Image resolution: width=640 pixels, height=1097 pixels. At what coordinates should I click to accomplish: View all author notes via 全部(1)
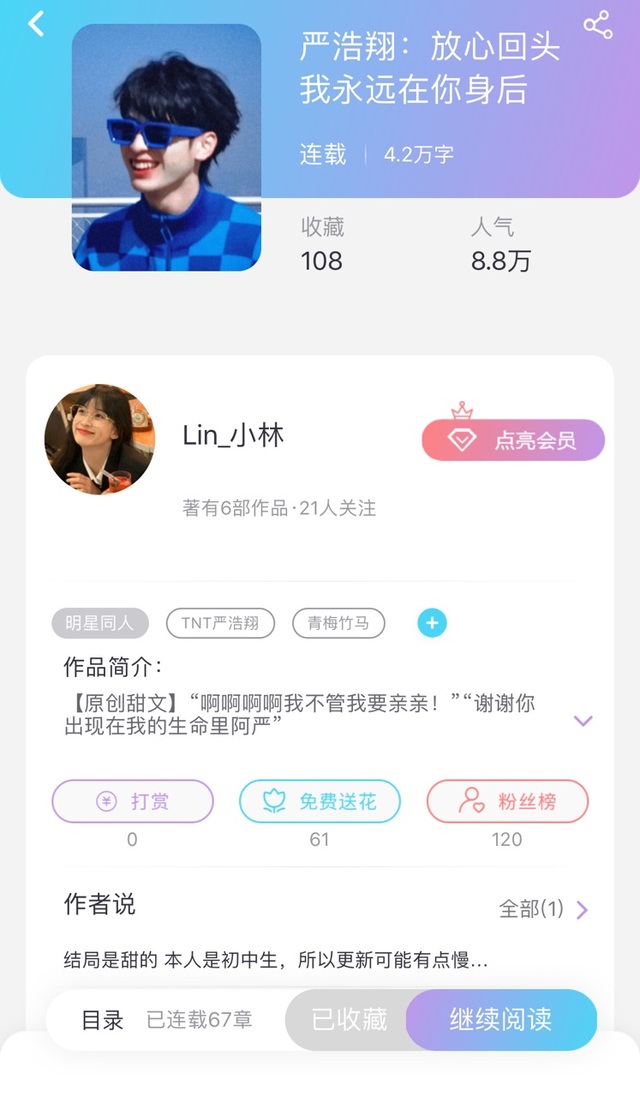(543, 909)
